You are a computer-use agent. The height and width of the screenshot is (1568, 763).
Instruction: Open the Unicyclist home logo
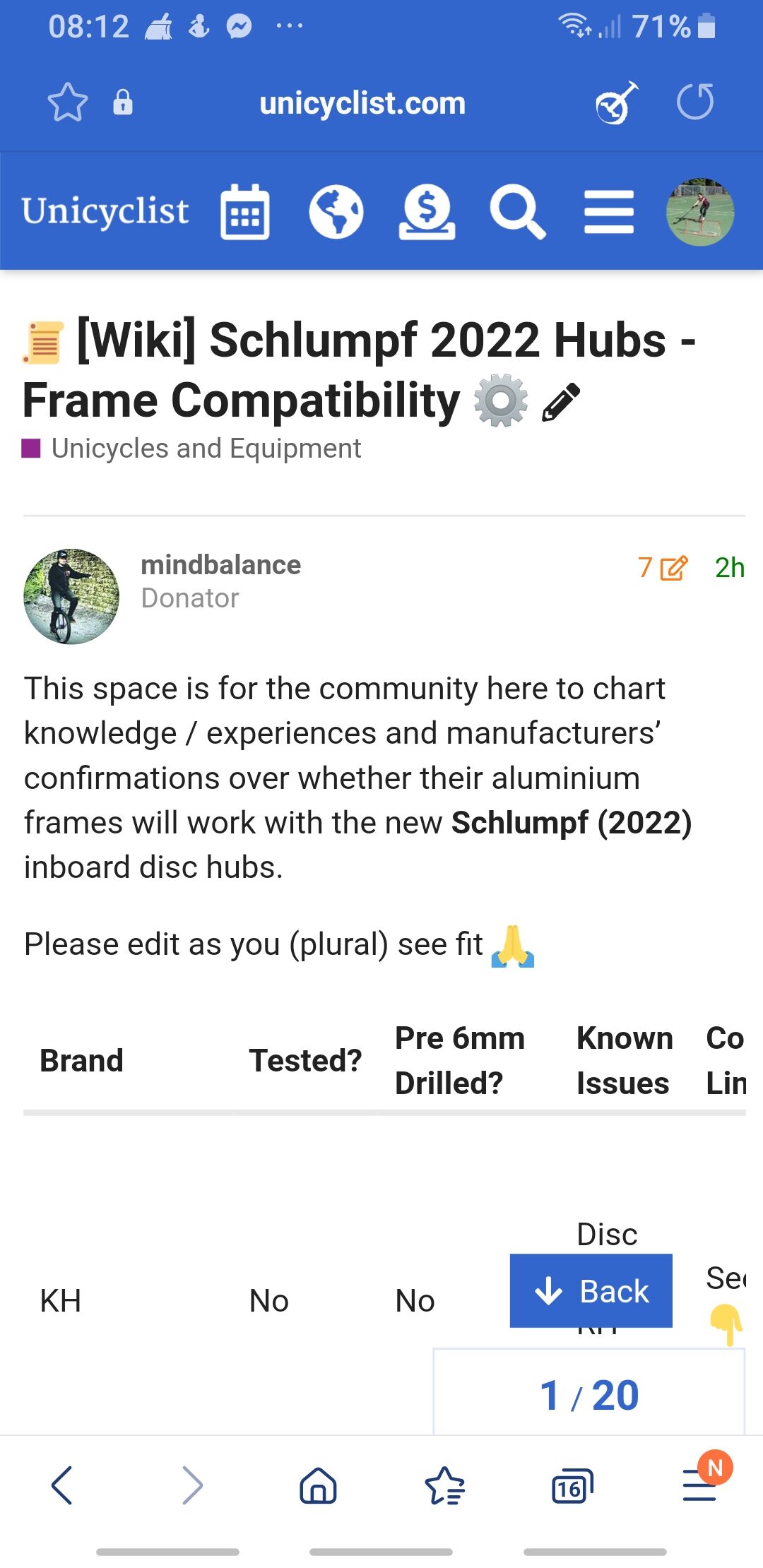point(105,210)
